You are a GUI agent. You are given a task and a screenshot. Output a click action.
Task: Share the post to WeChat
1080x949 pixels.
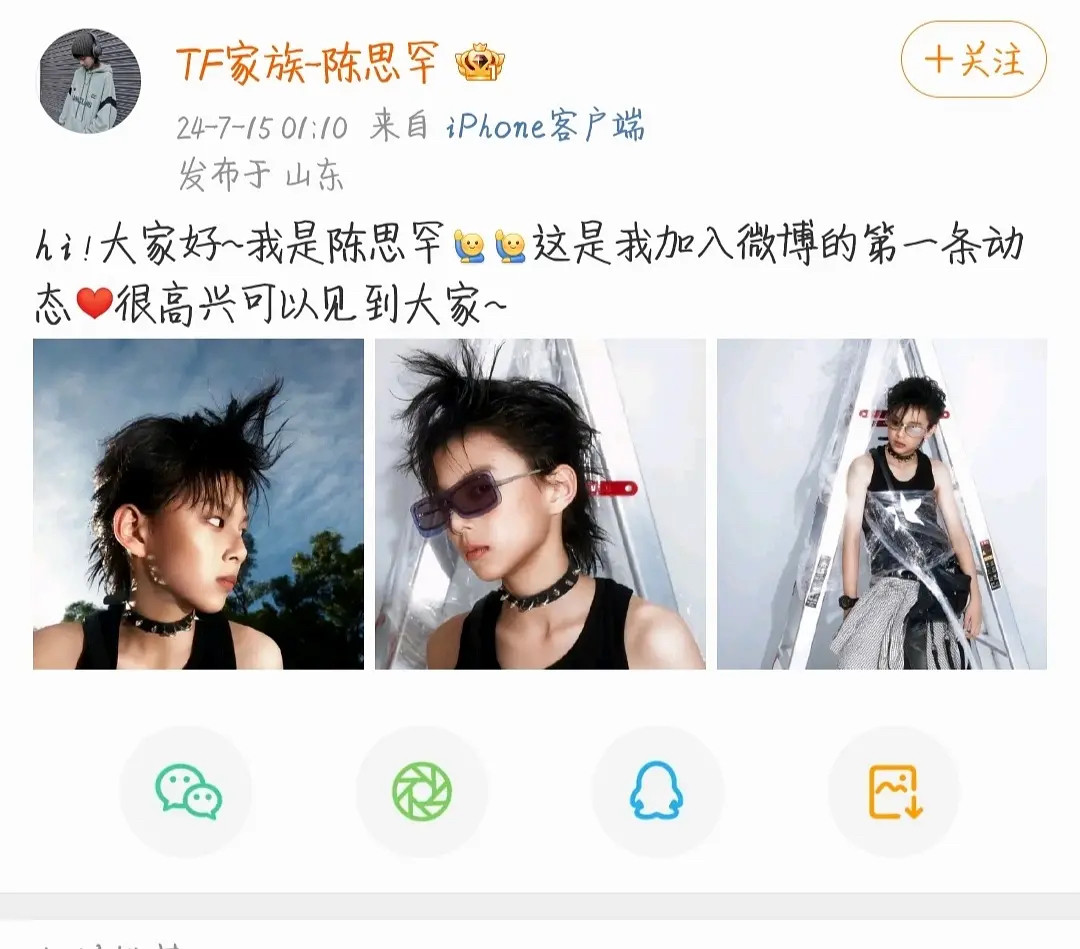[186, 791]
